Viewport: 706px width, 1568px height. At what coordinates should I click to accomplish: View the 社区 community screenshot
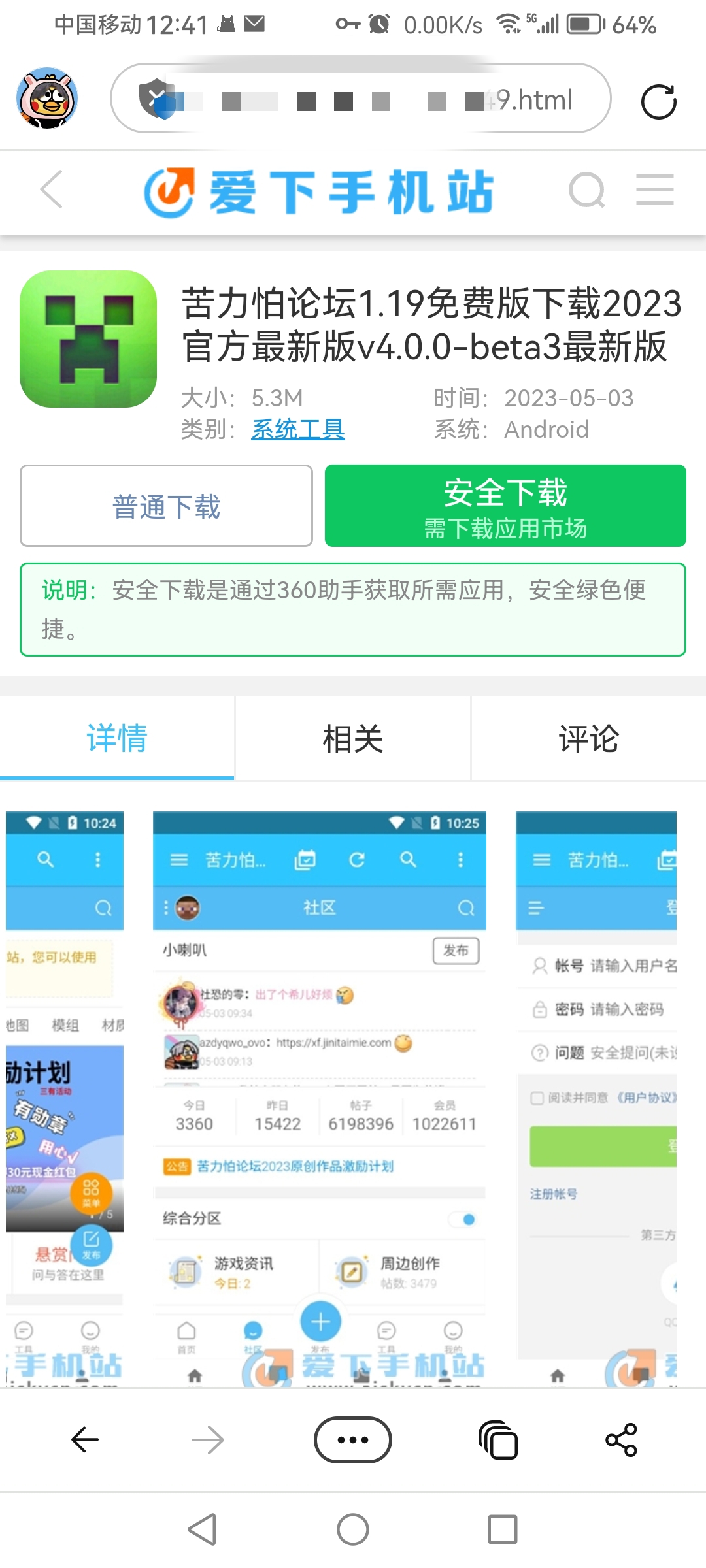click(319, 1098)
